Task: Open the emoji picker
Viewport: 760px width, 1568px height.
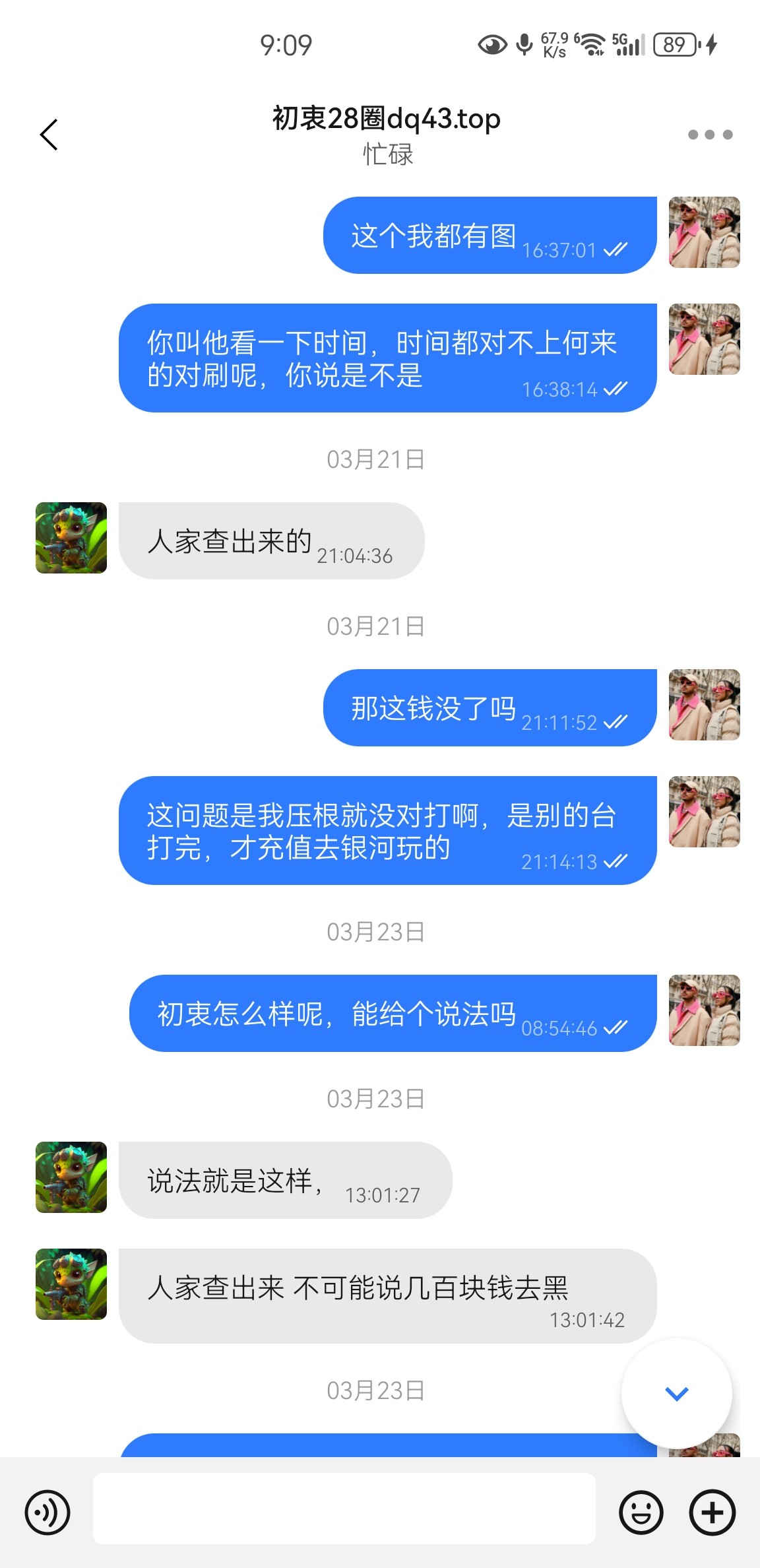Action: tap(641, 1512)
